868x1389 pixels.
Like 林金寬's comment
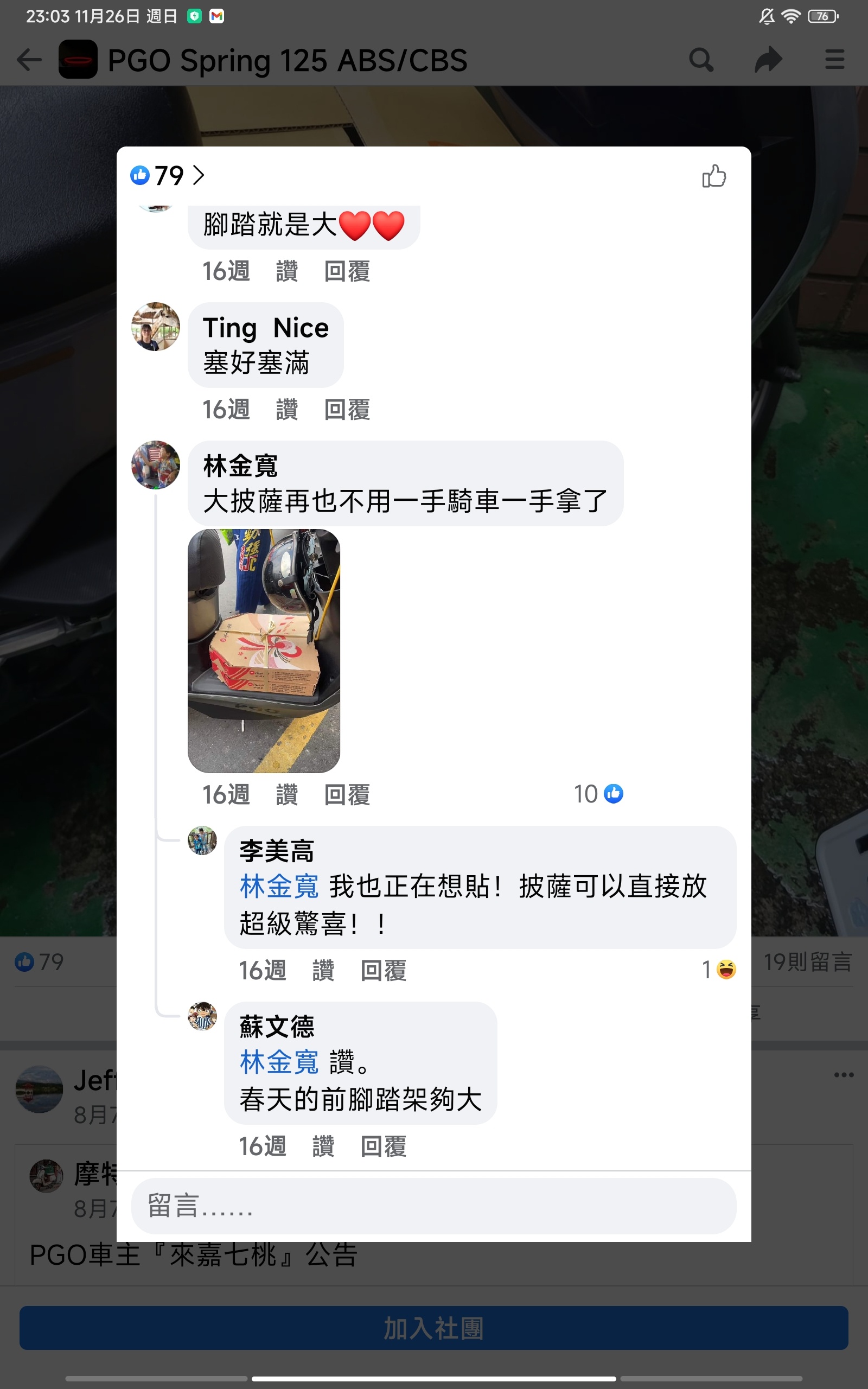click(x=286, y=795)
